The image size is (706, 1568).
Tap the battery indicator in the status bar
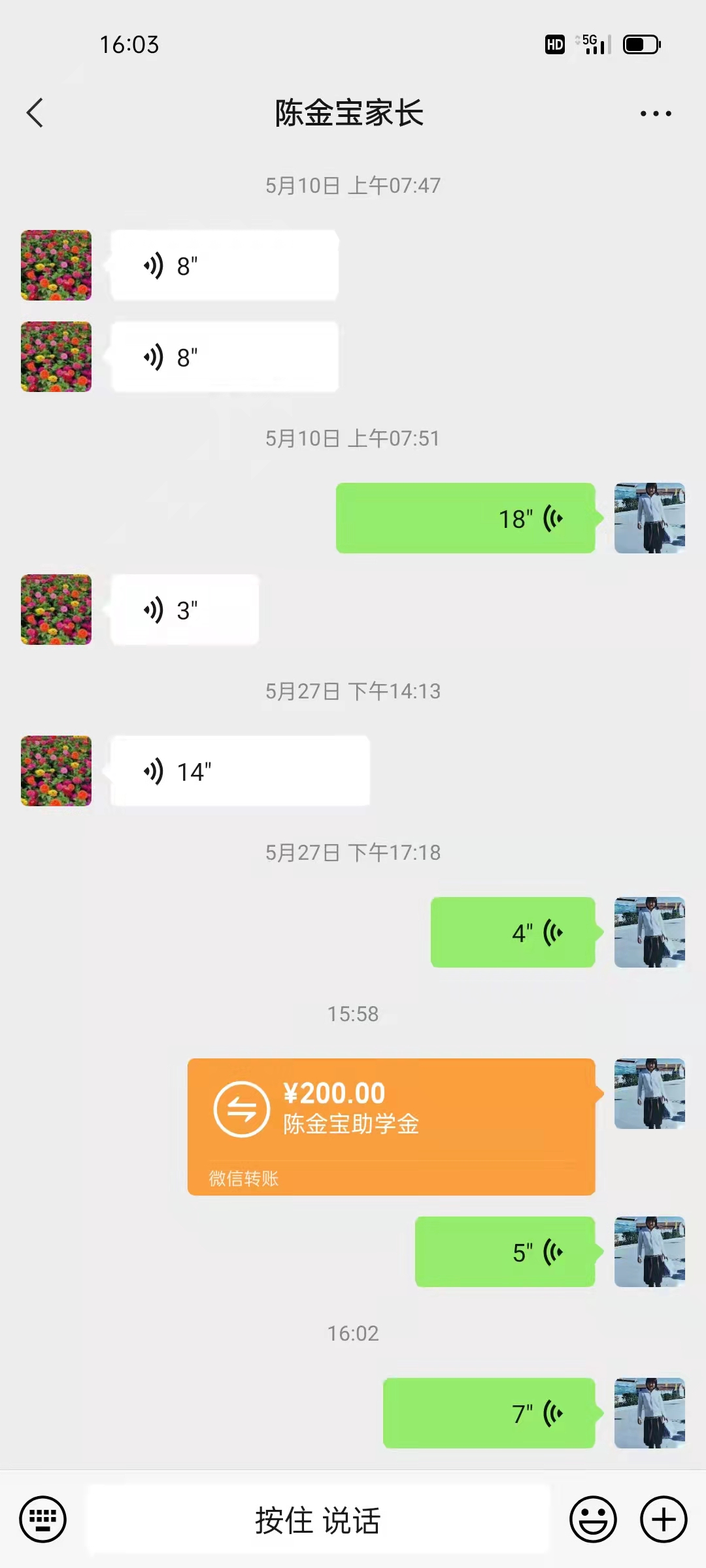coord(641,44)
